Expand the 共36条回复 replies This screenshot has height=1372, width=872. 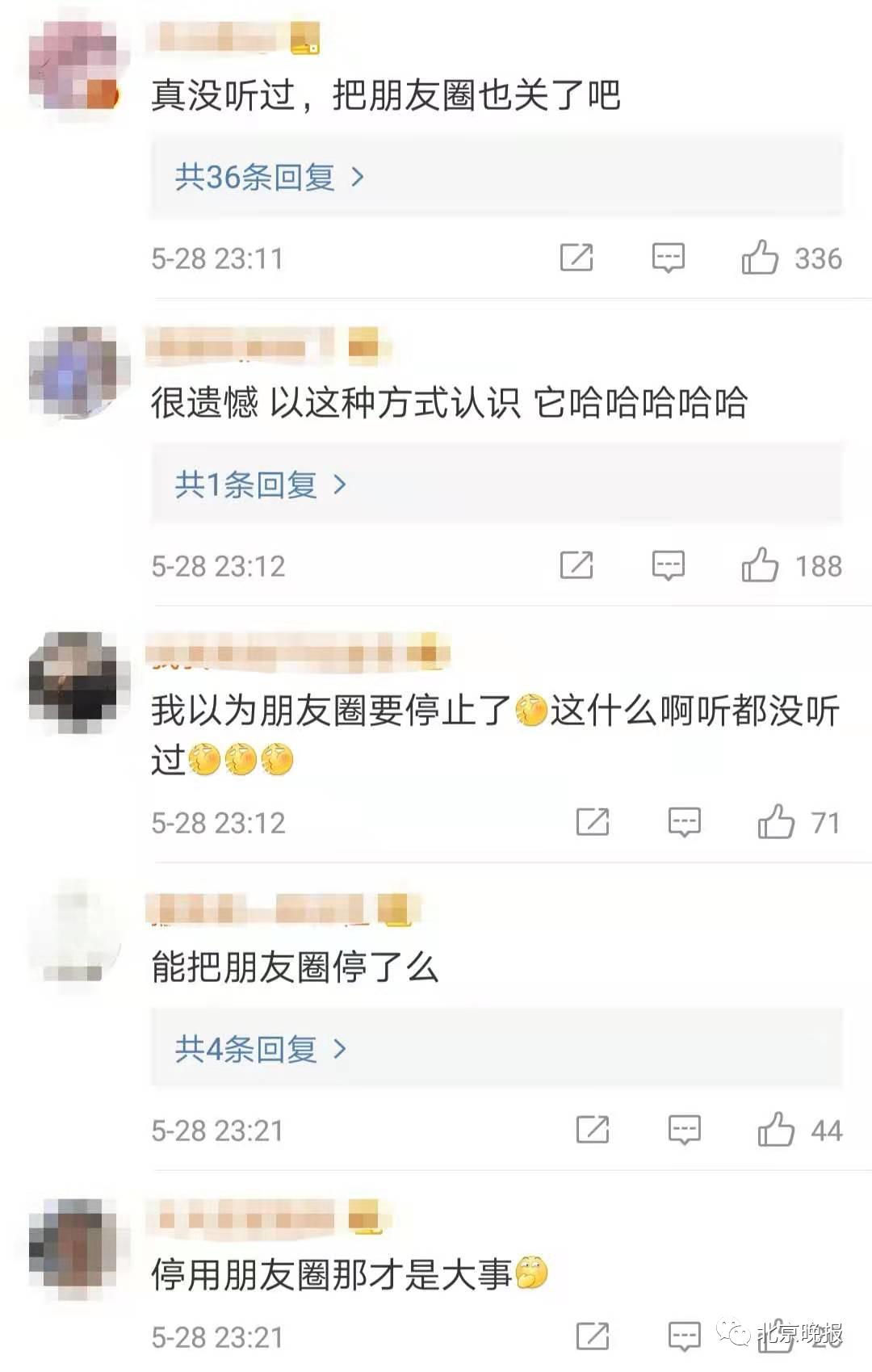pyautogui.click(x=270, y=177)
